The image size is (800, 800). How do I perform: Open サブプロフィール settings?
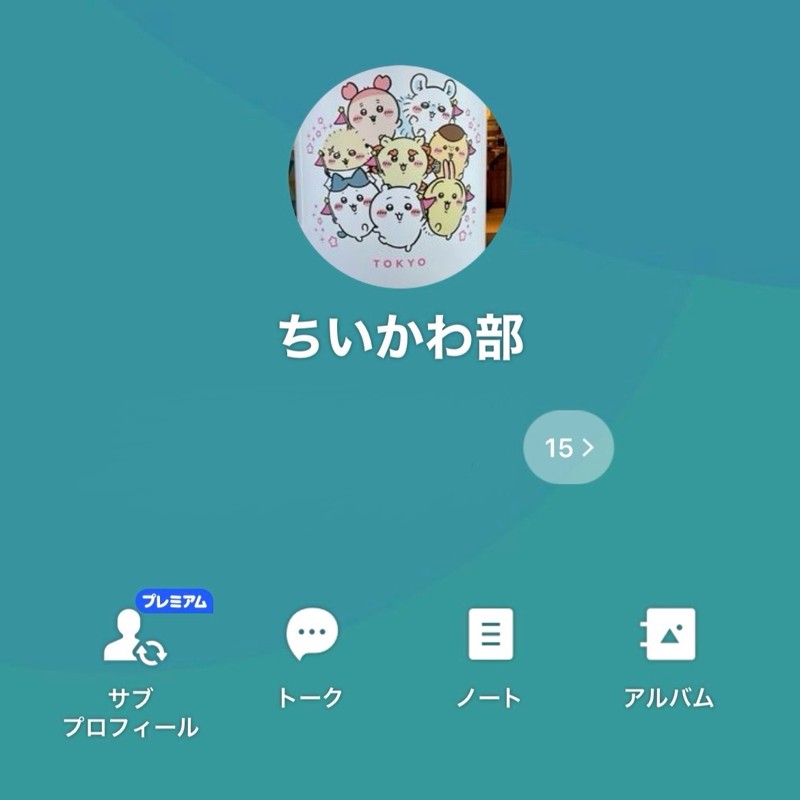point(132,640)
